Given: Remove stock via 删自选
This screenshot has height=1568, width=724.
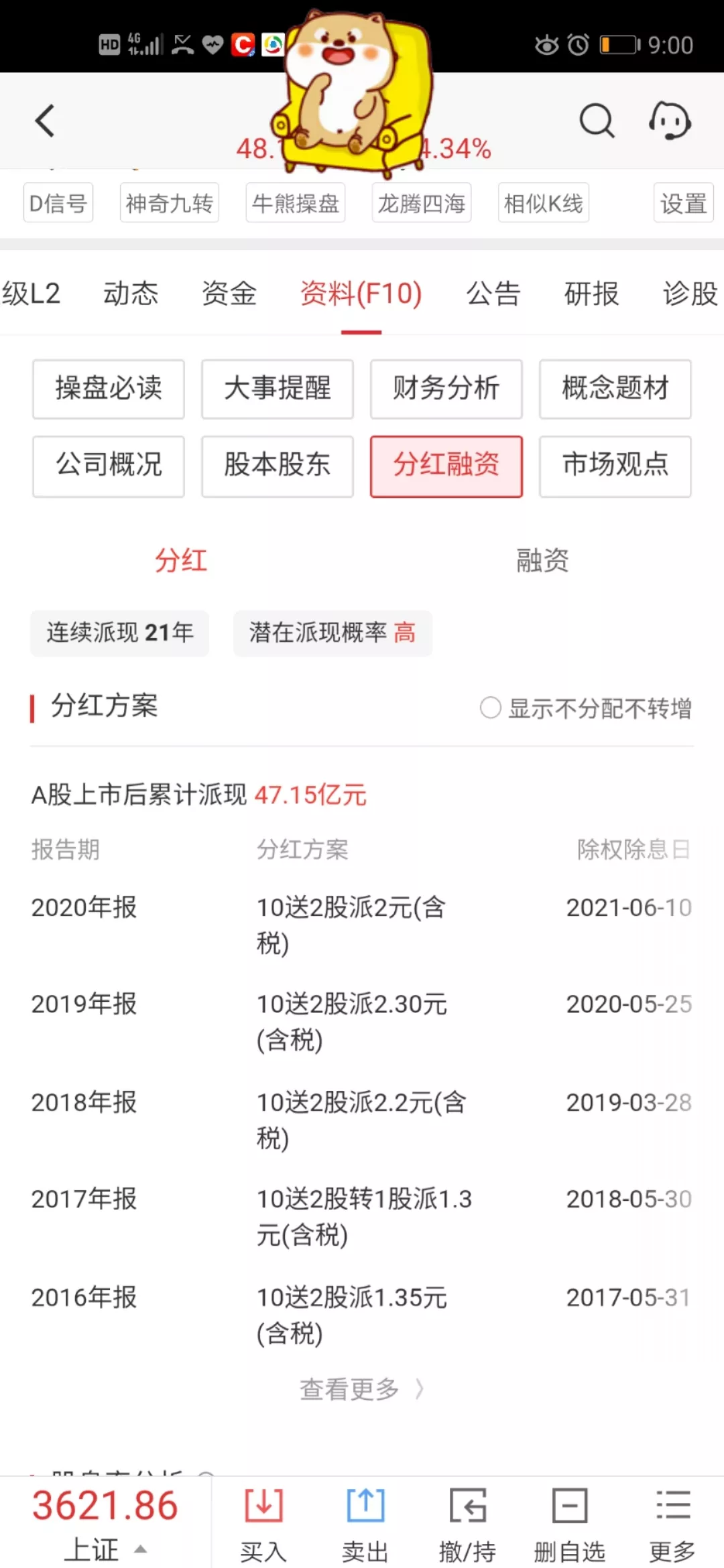Looking at the screenshot, I should (x=570, y=1522).
